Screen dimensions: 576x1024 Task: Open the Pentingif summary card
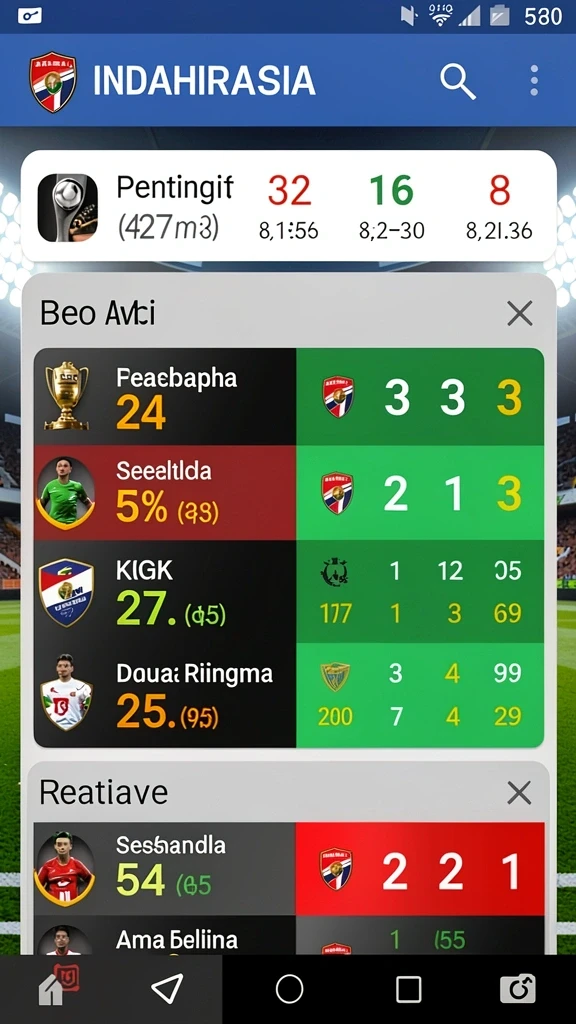coord(289,206)
